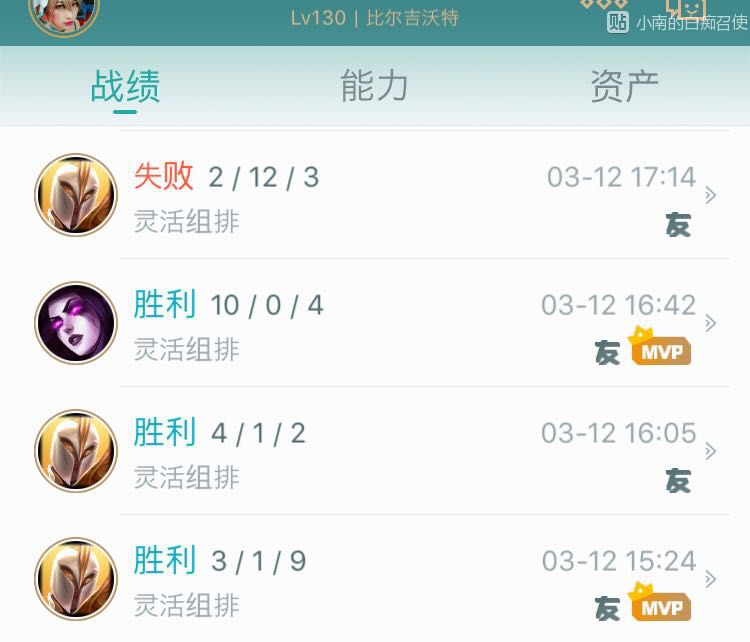The image size is (750, 642).
Task: View the 胜利 4/1/2 match at 16:05
Action: [x=375, y=451]
